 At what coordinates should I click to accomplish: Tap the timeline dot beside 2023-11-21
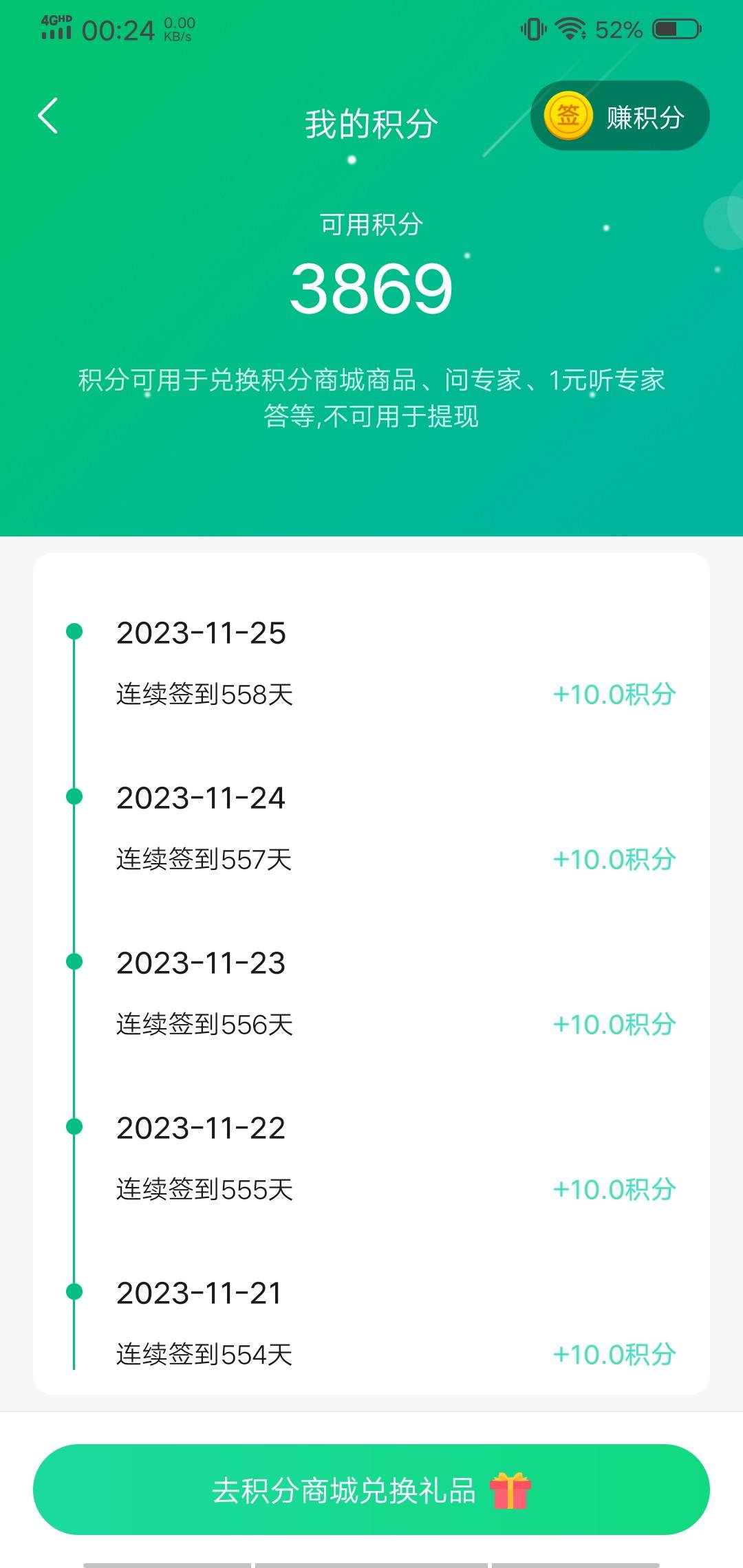click(74, 1292)
